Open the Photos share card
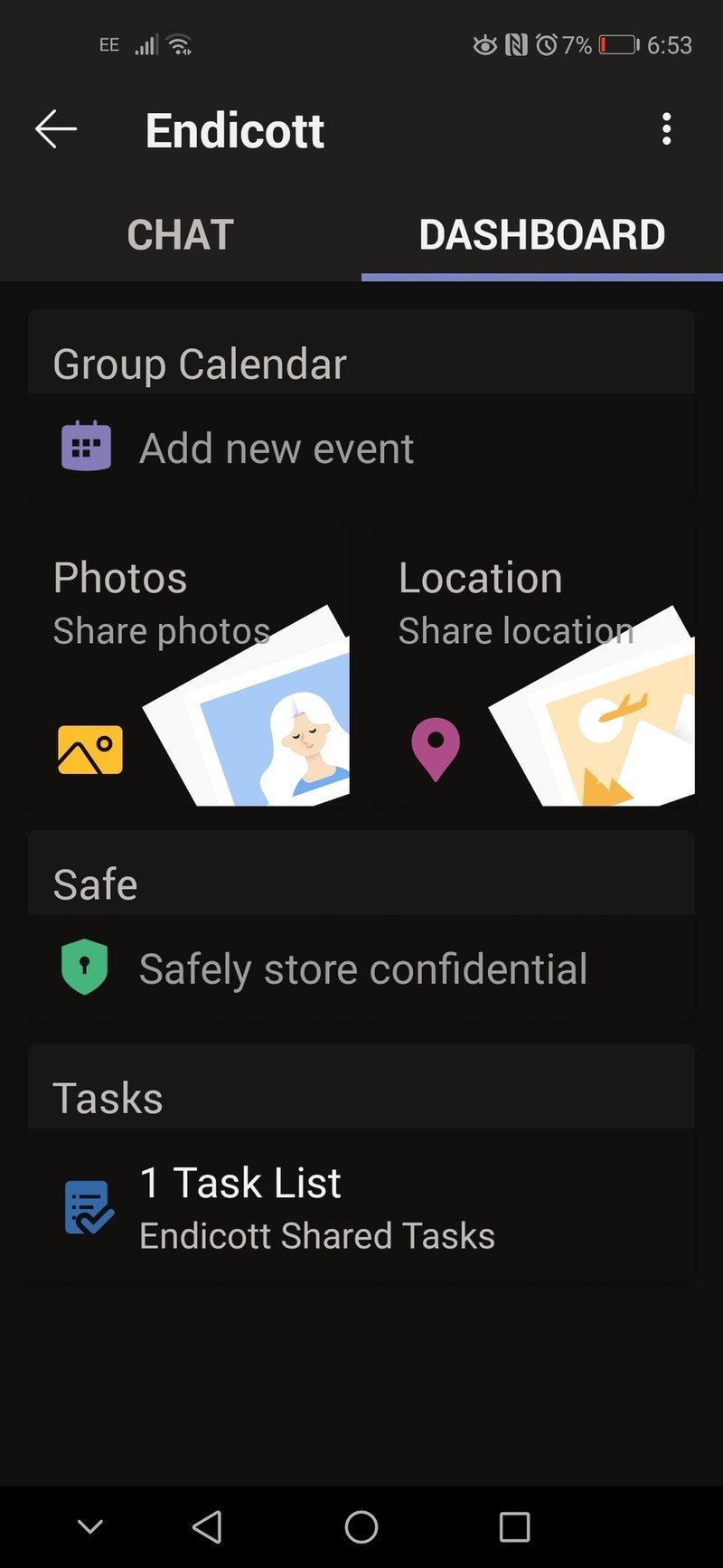 190,666
